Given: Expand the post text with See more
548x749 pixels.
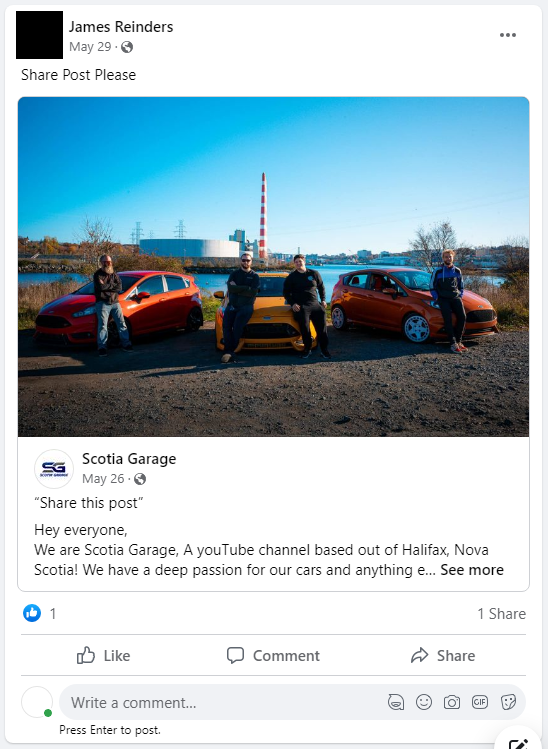Looking at the screenshot, I should click(x=472, y=570).
